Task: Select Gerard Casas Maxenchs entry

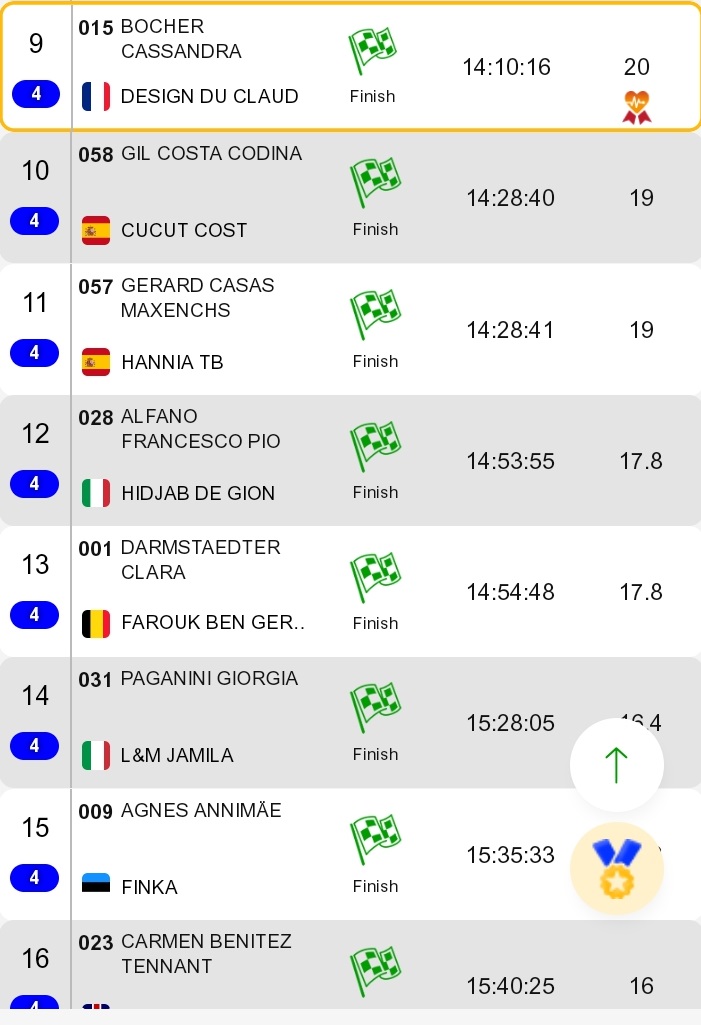Action: point(350,329)
